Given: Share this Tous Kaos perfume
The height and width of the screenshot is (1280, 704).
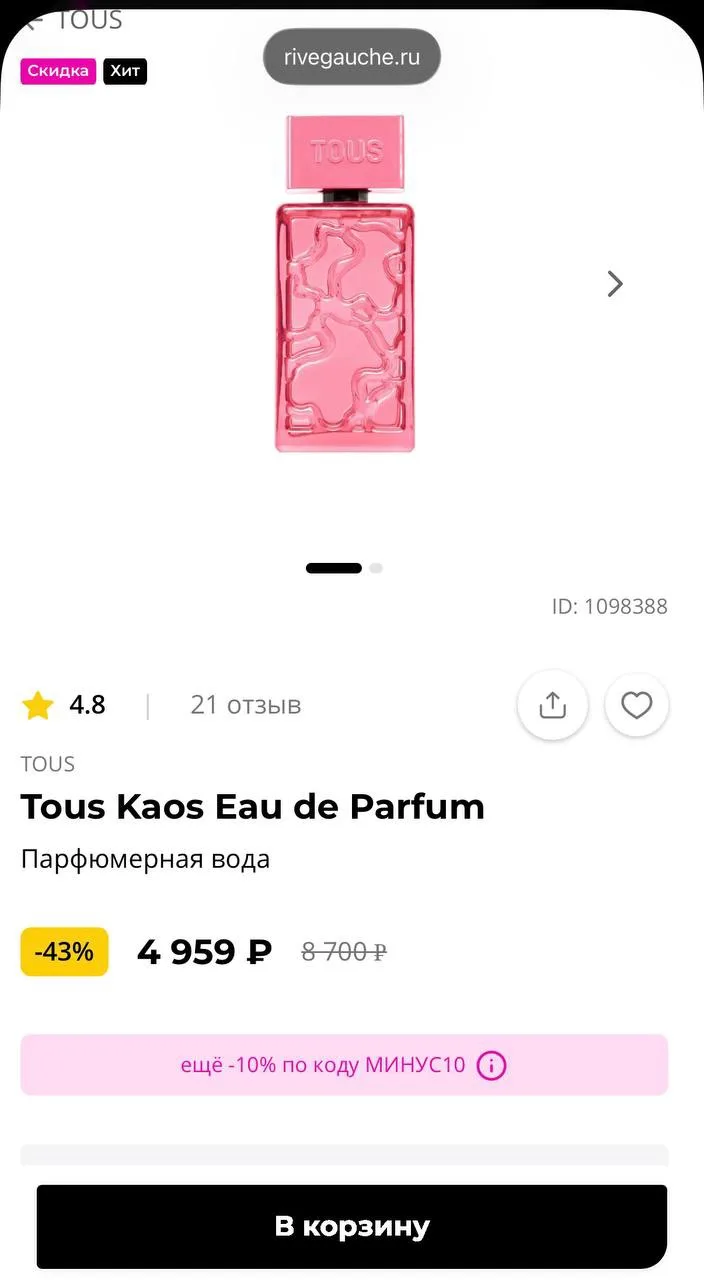Looking at the screenshot, I should 553,706.
